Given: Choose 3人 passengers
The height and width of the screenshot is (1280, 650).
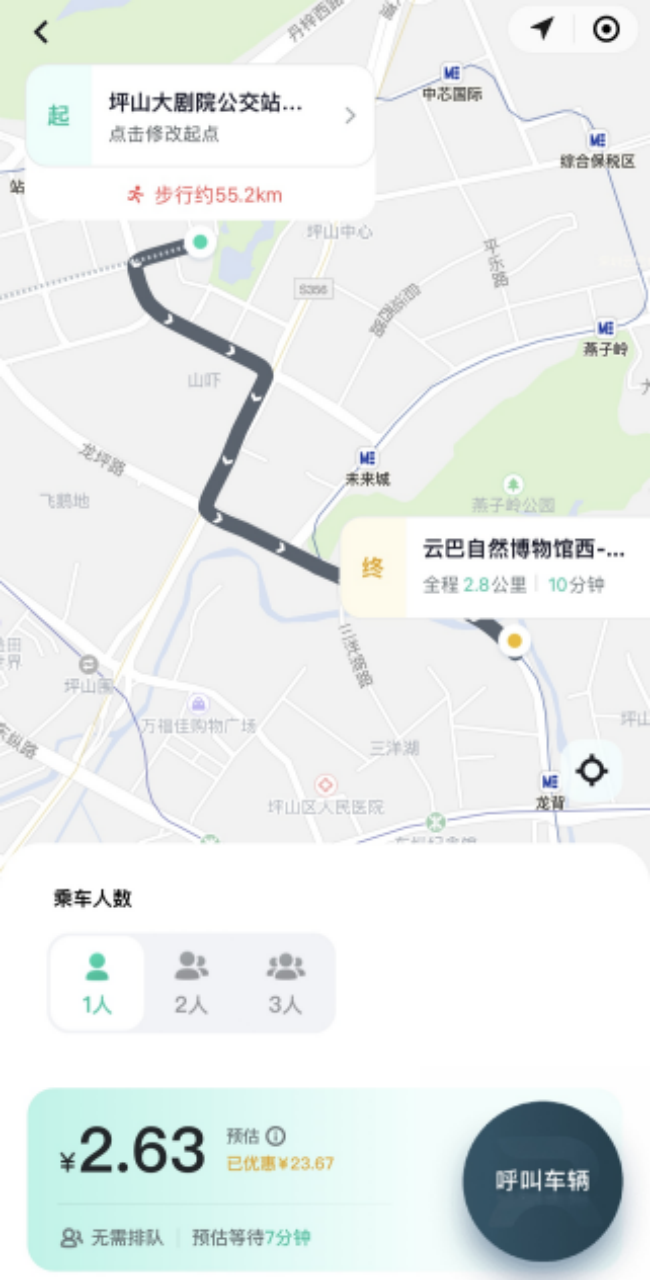Looking at the screenshot, I should point(285,983).
